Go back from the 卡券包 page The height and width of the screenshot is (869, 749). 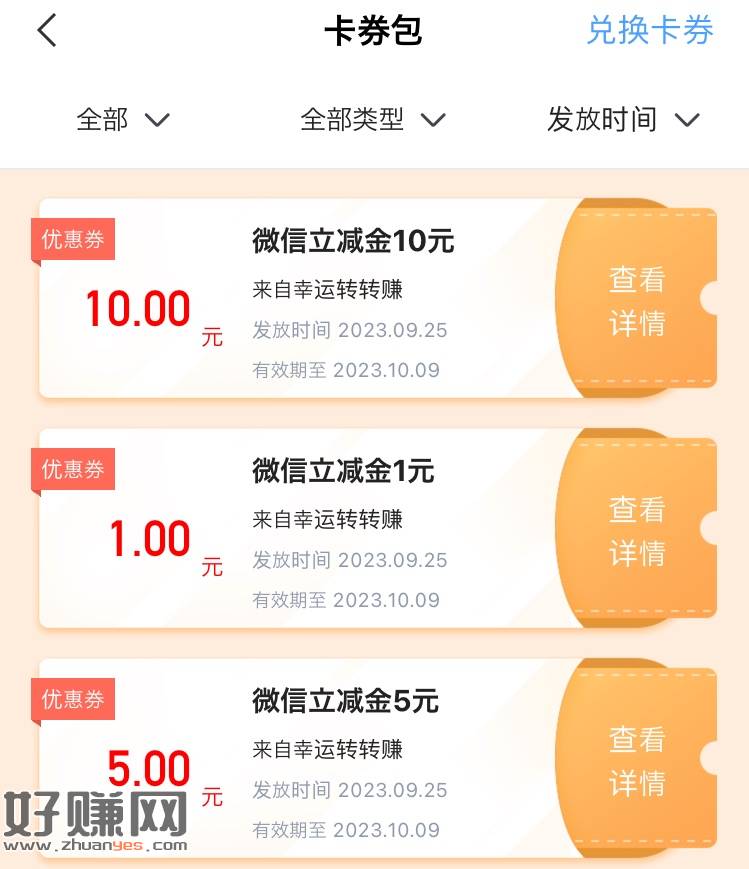(x=47, y=31)
